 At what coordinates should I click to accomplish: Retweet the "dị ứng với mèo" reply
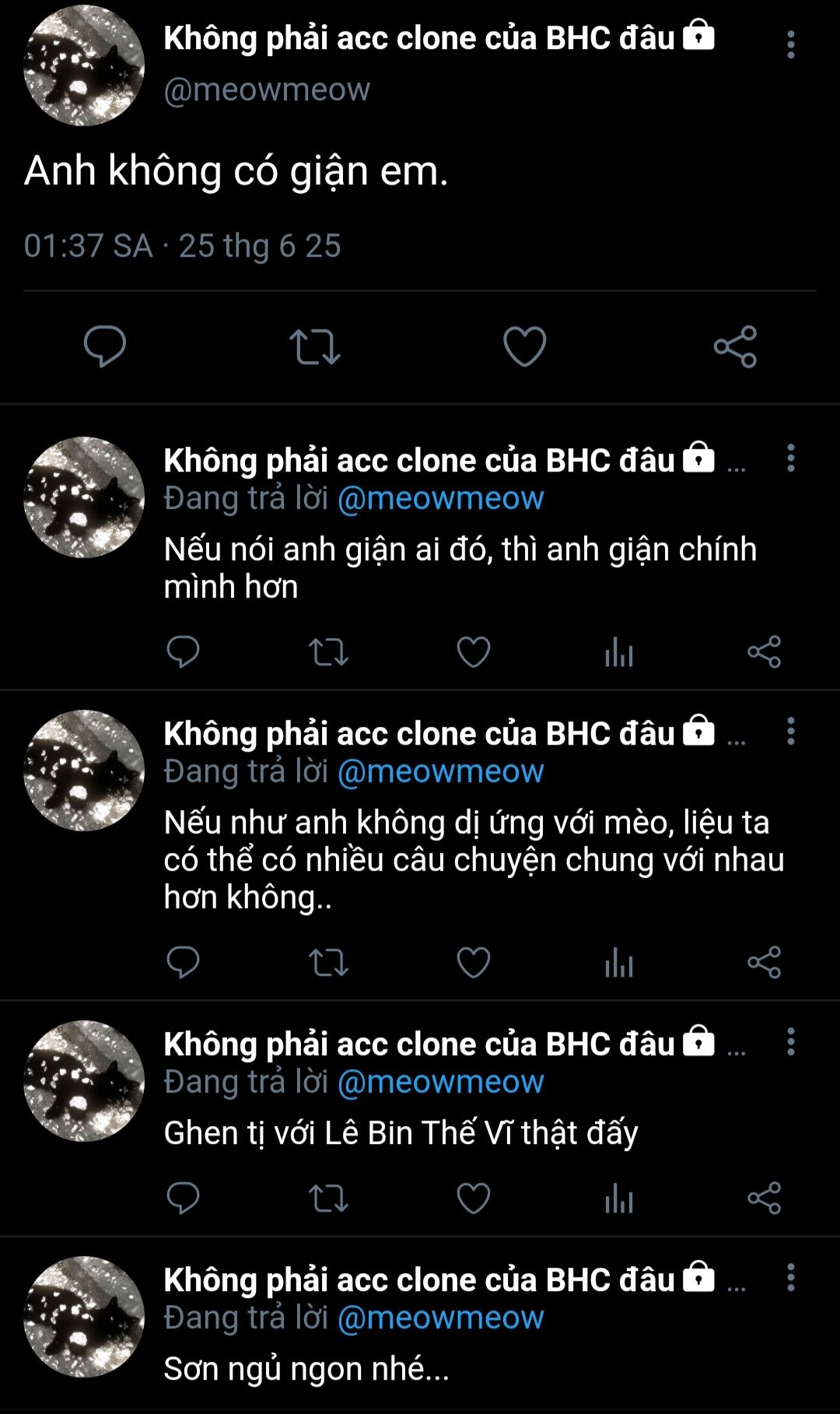point(328,963)
